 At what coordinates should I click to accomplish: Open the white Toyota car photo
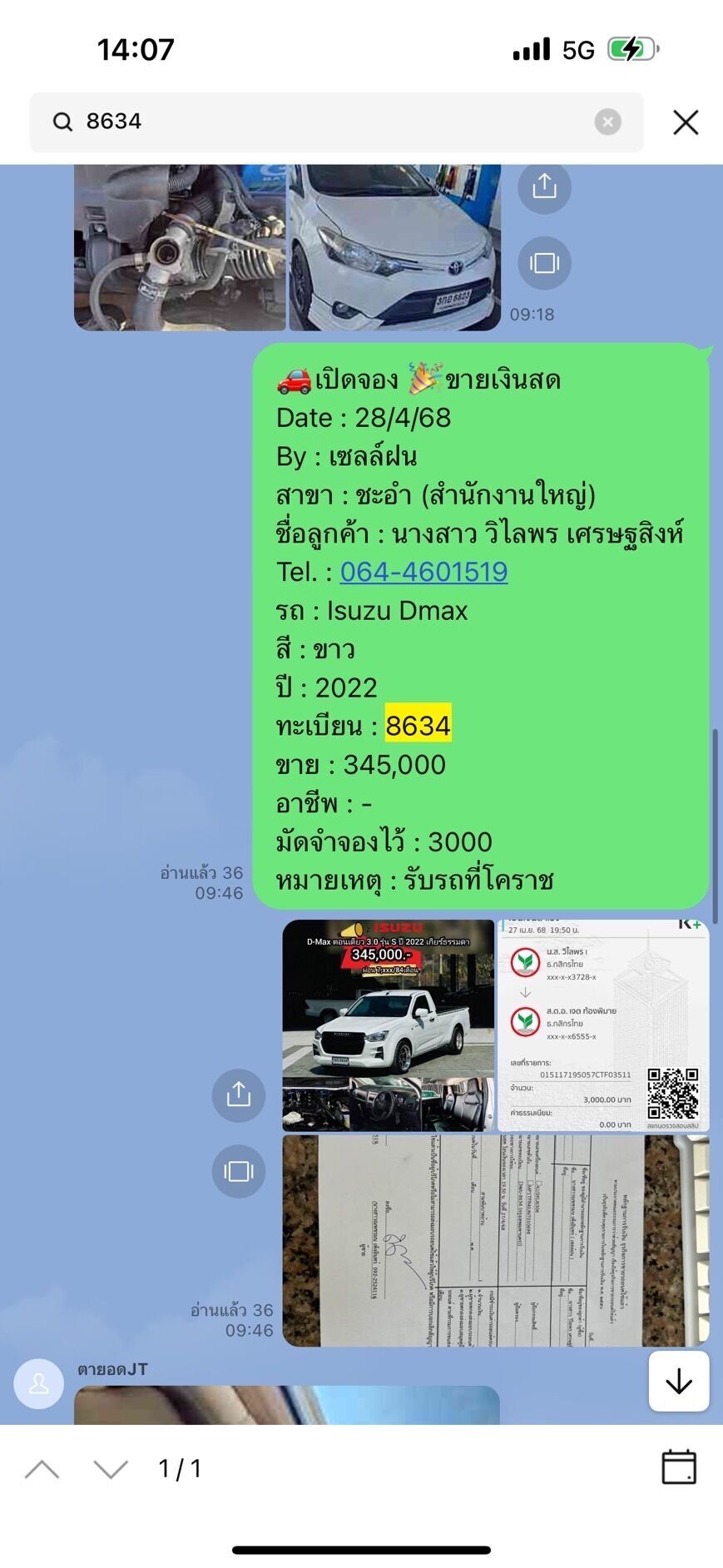pyautogui.click(x=394, y=247)
